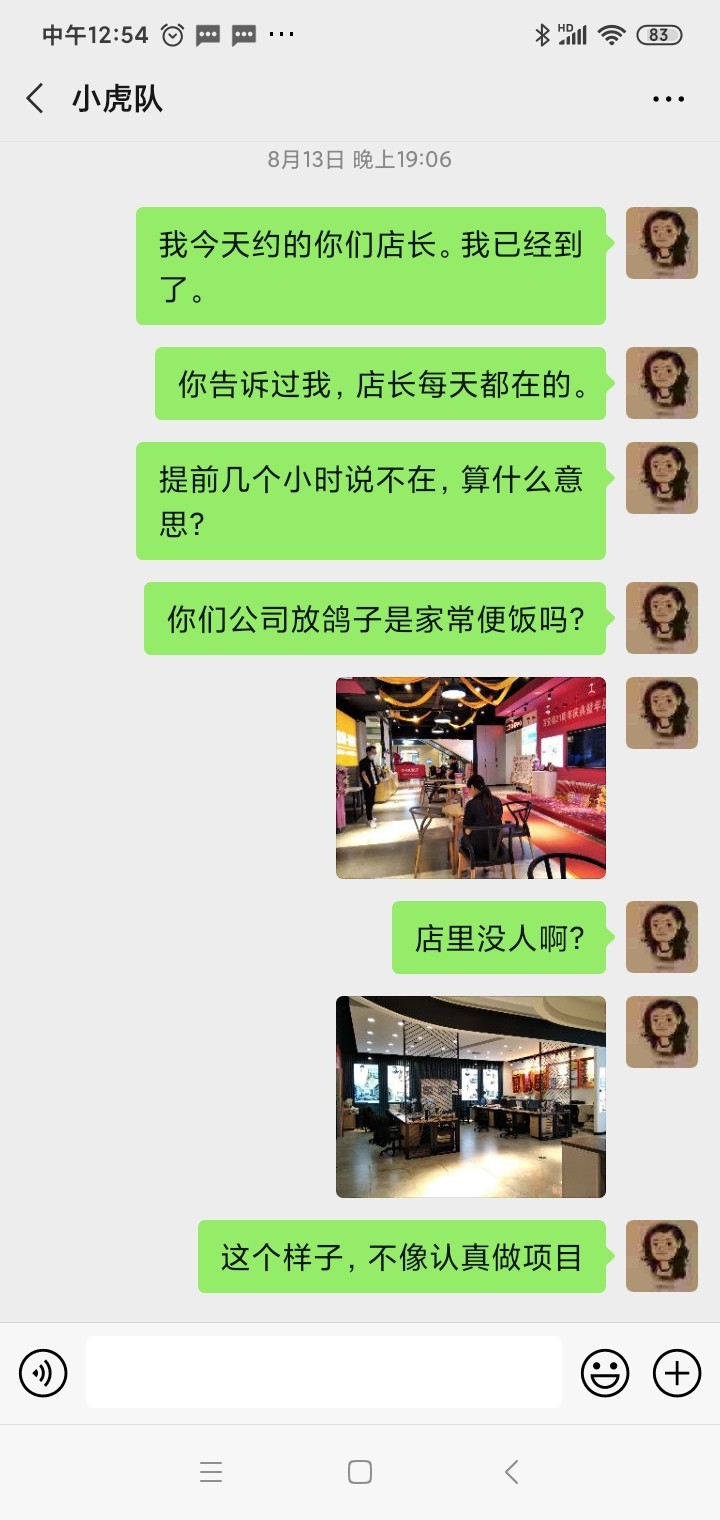Screen dimensions: 720x1520
Task: Open the emoji picker
Action: click(x=605, y=1372)
